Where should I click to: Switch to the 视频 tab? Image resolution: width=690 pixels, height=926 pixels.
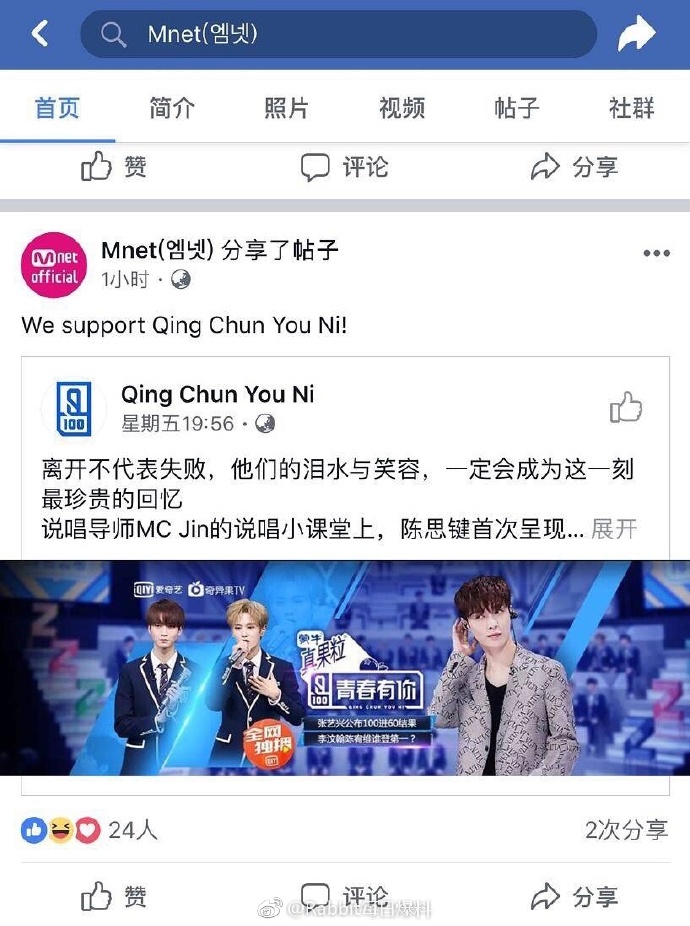[402, 108]
